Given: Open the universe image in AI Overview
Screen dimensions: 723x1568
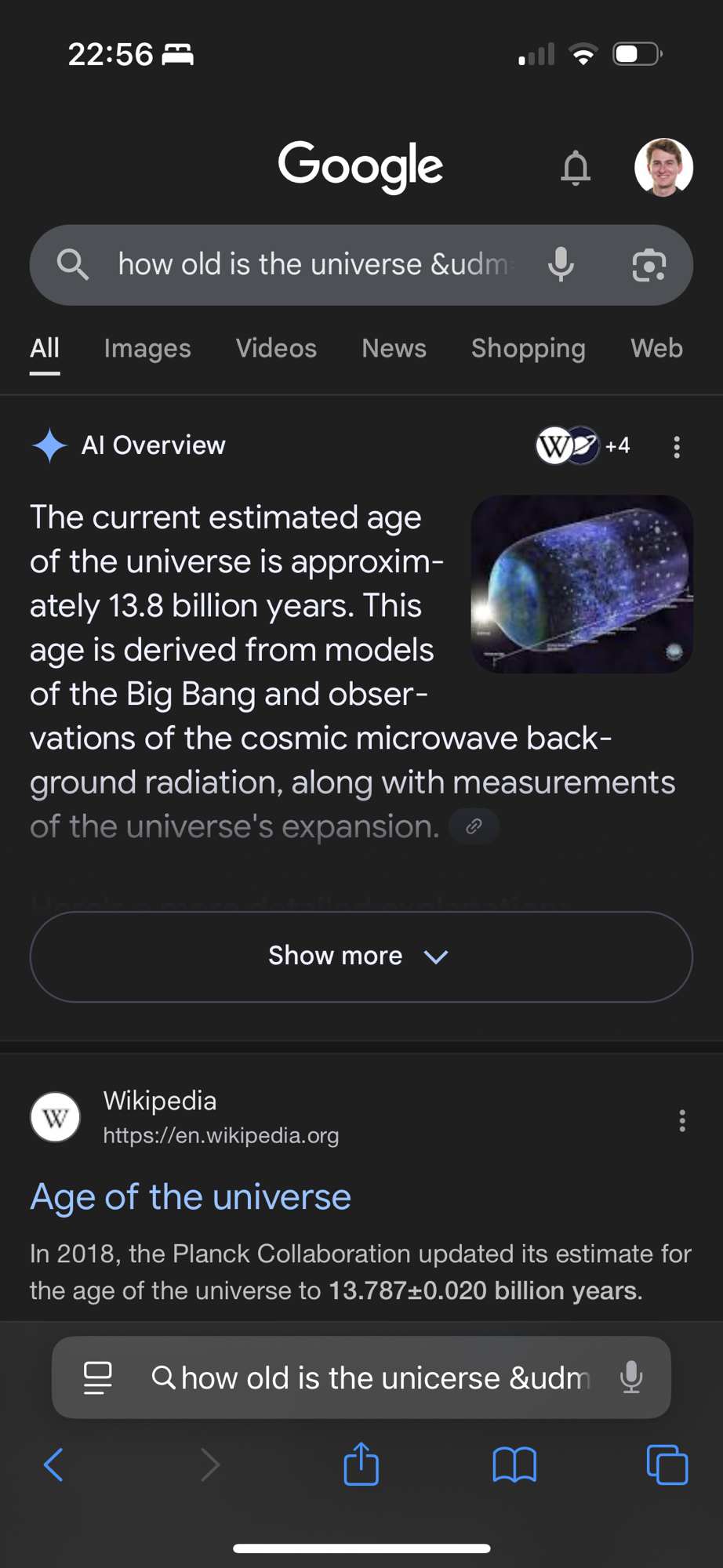Looking at the screenshot, I should 581,583.
